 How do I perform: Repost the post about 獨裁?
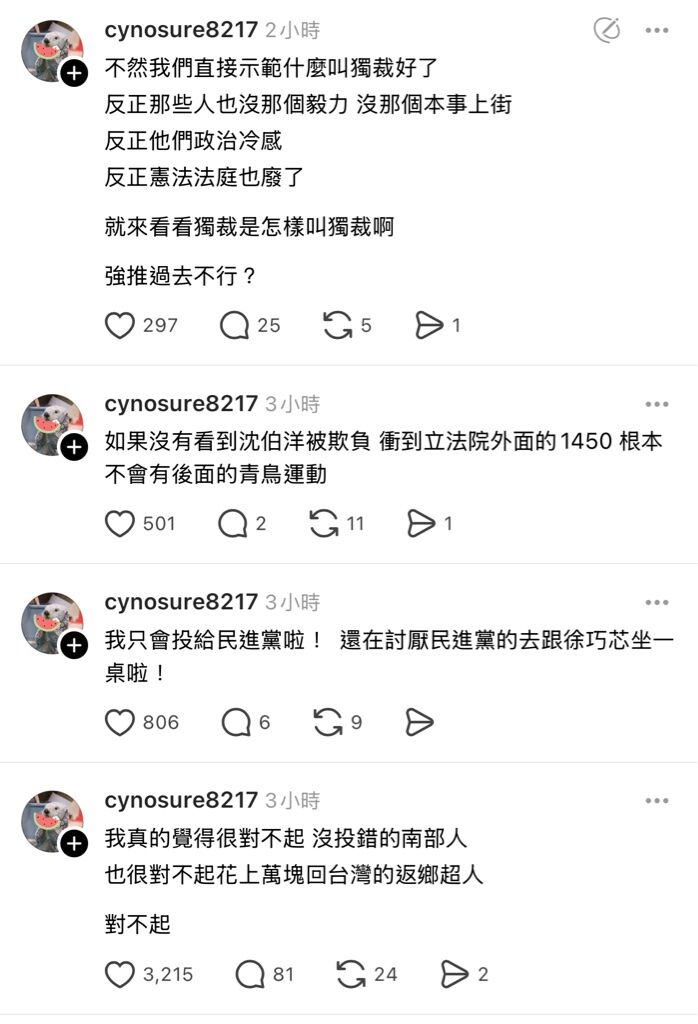337,325
